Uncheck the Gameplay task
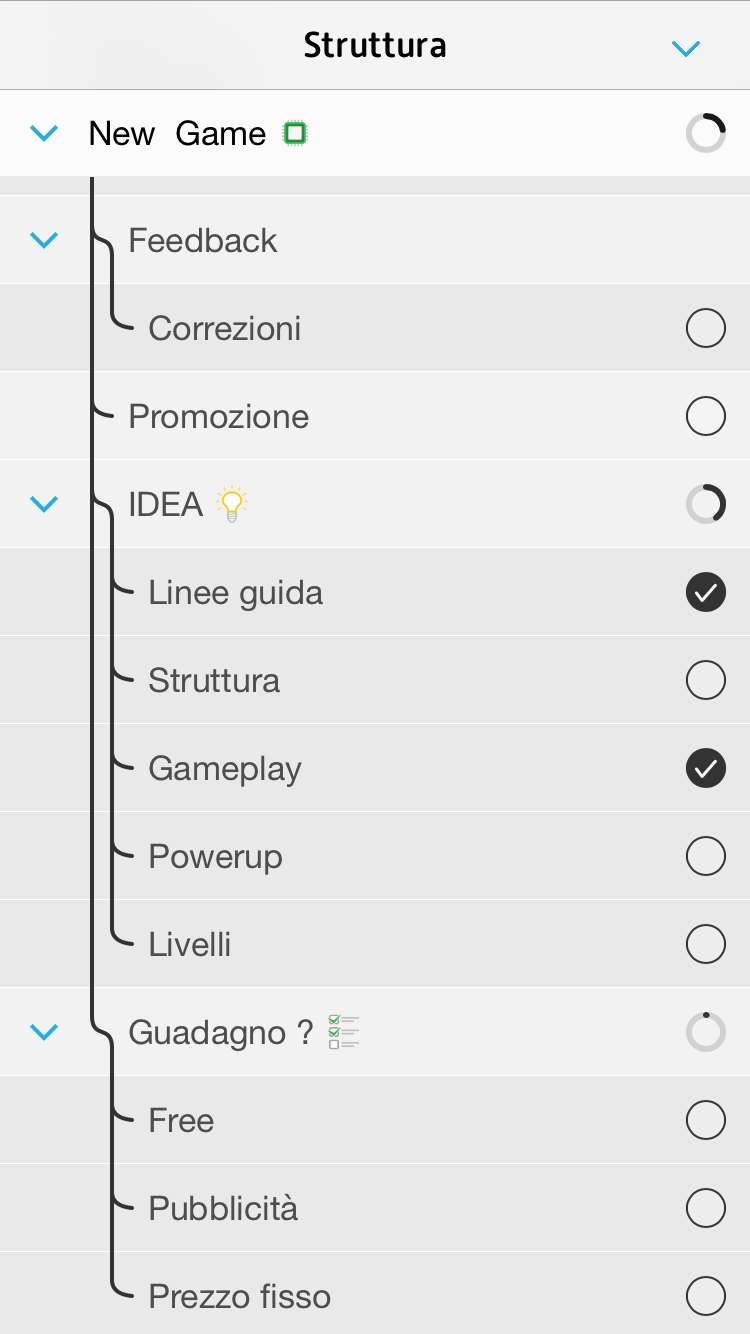The height and width of the screenshot is (1334, 750). pyautogui.click(x=706, y=769)
